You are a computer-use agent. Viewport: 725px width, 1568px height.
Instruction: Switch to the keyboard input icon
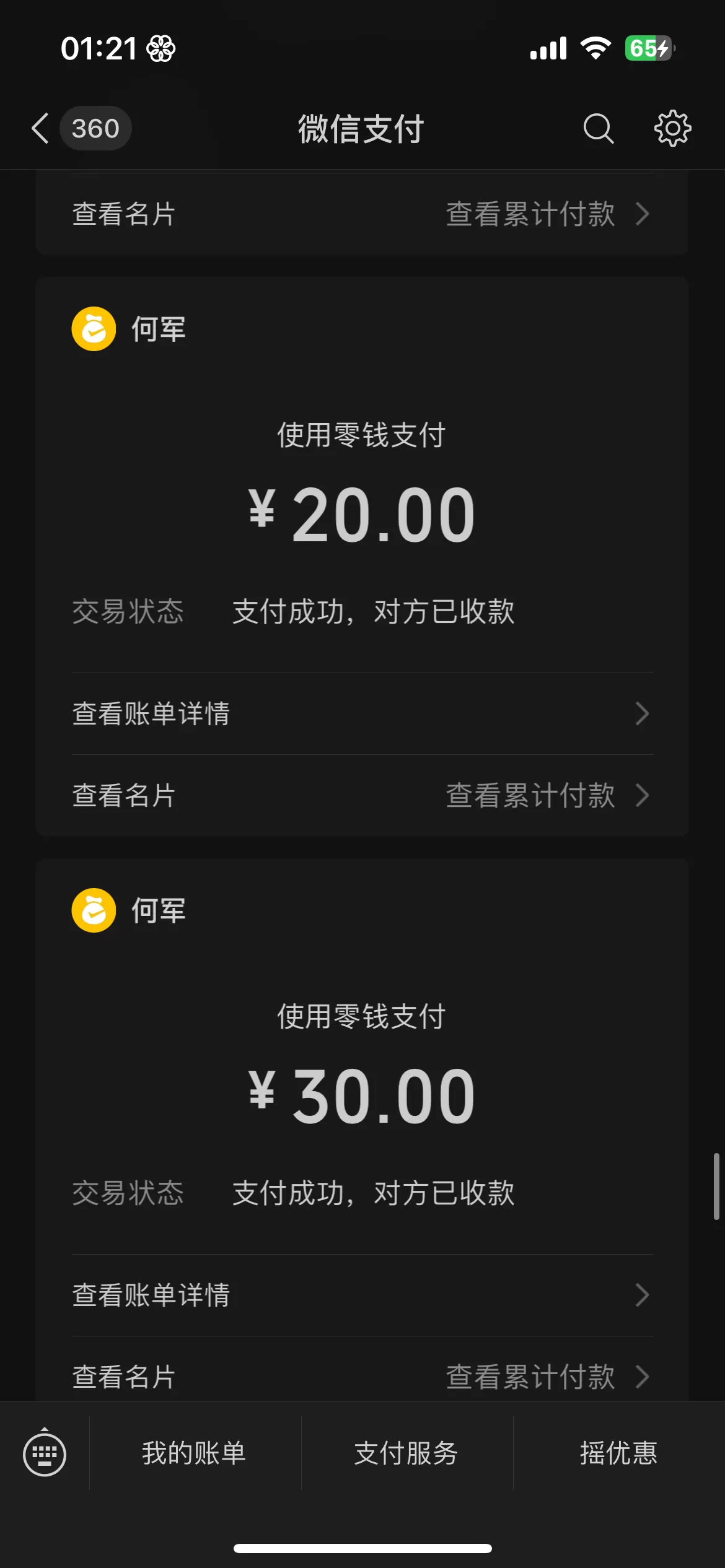45,1453
